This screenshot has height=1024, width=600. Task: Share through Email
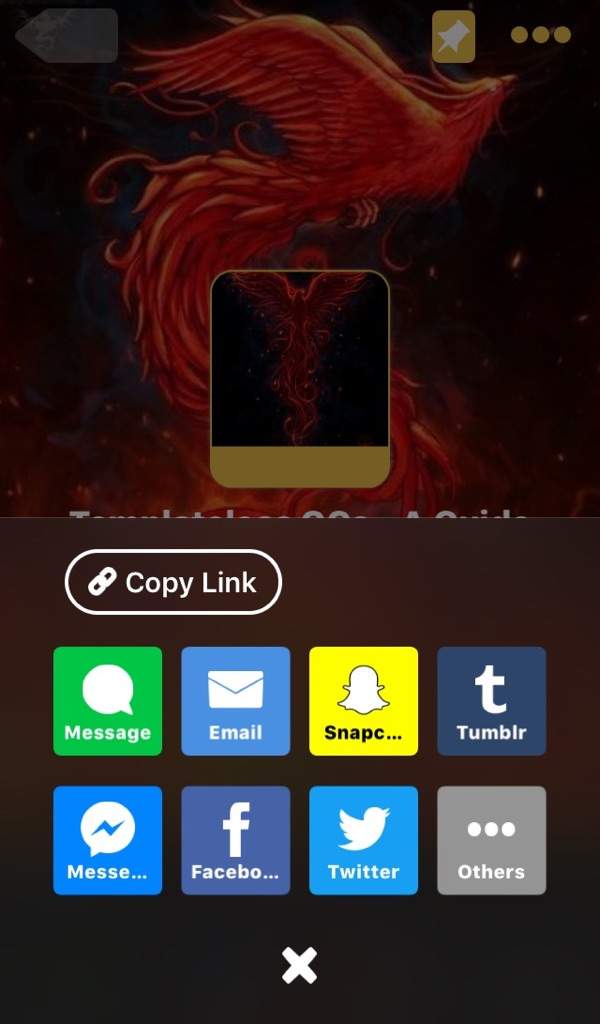(x=235, y=701)
